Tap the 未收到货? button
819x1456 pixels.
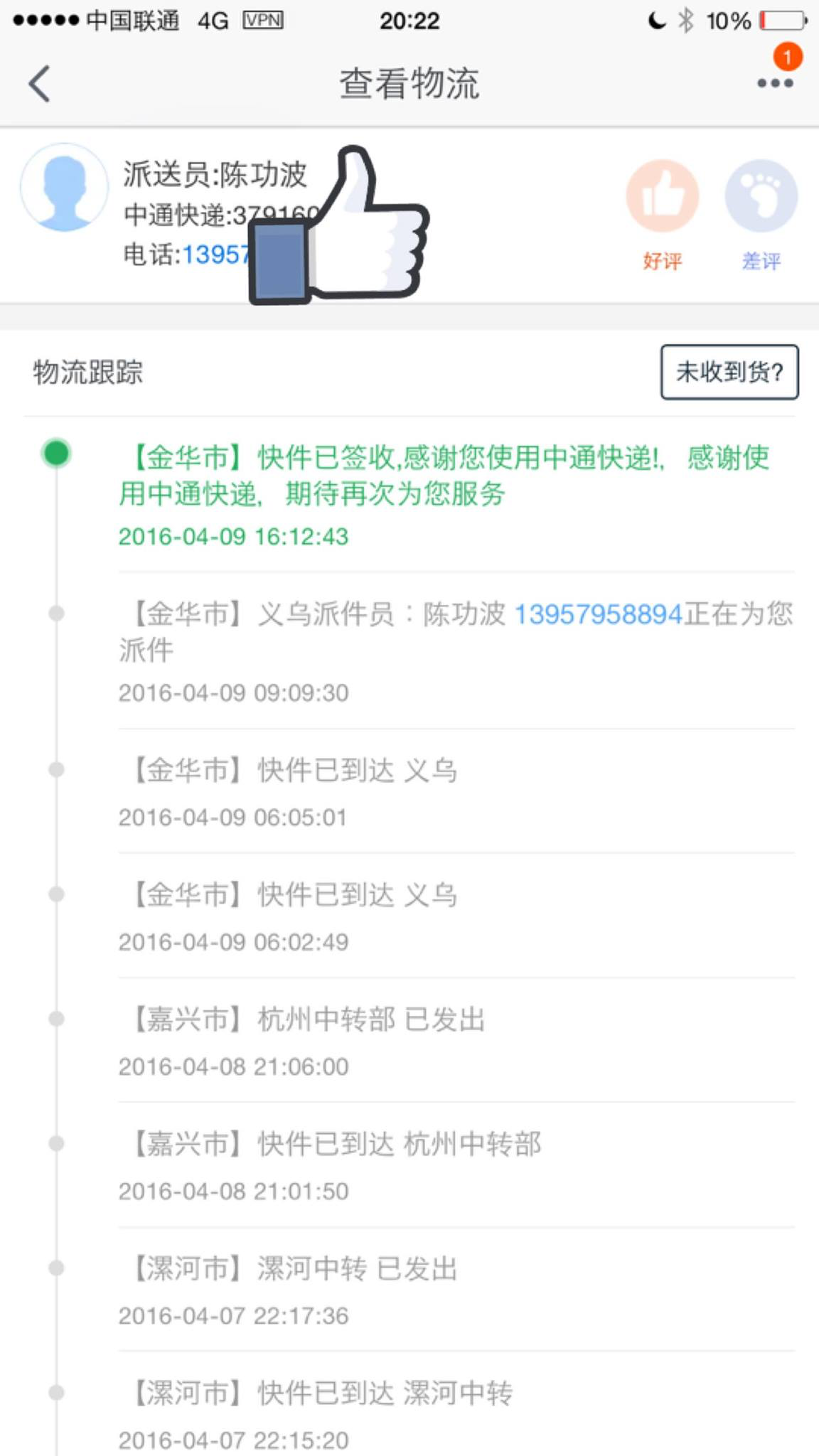tap(729, 372)
